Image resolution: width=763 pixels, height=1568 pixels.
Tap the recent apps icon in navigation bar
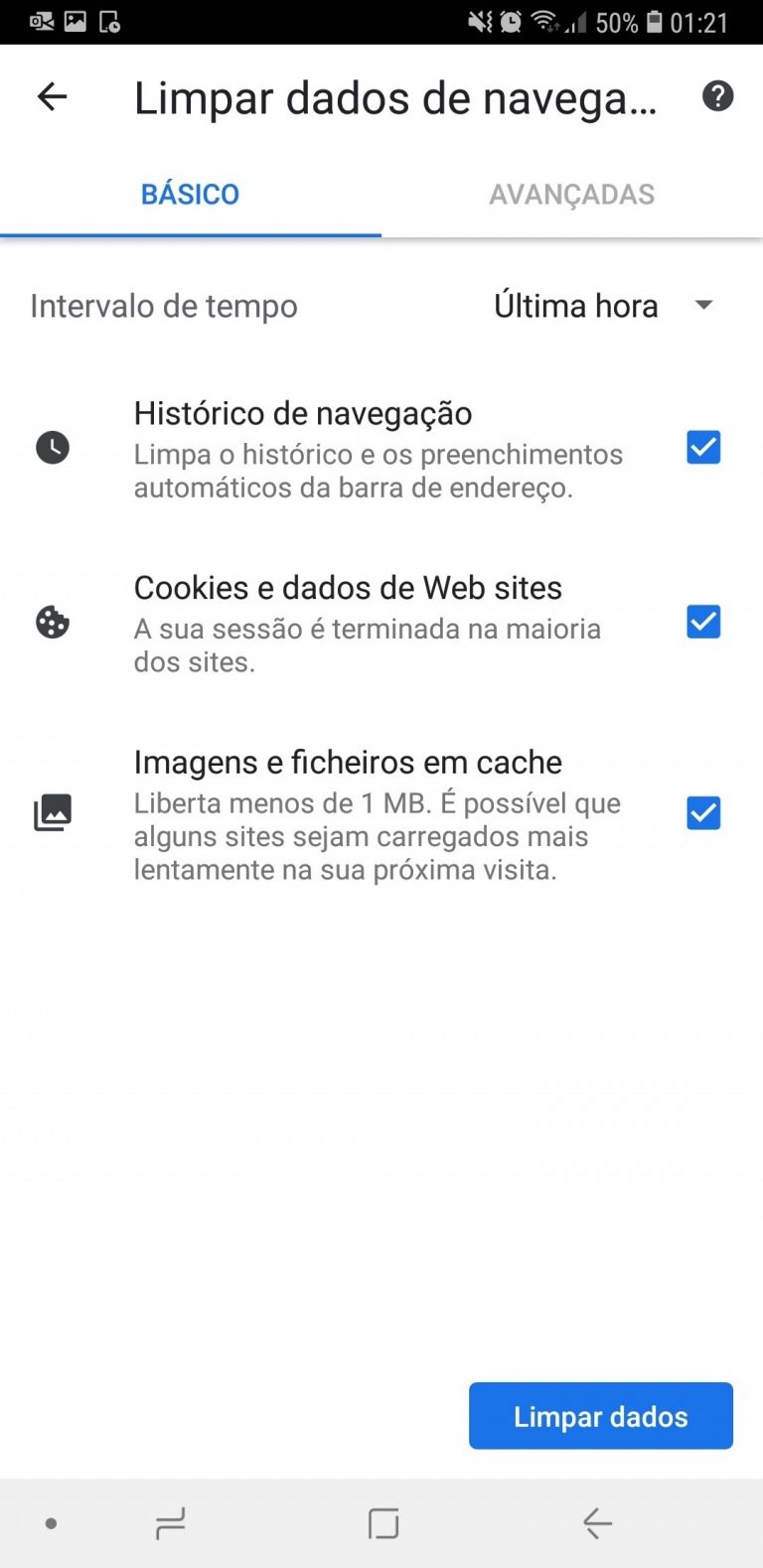(x=169, y=1521)
